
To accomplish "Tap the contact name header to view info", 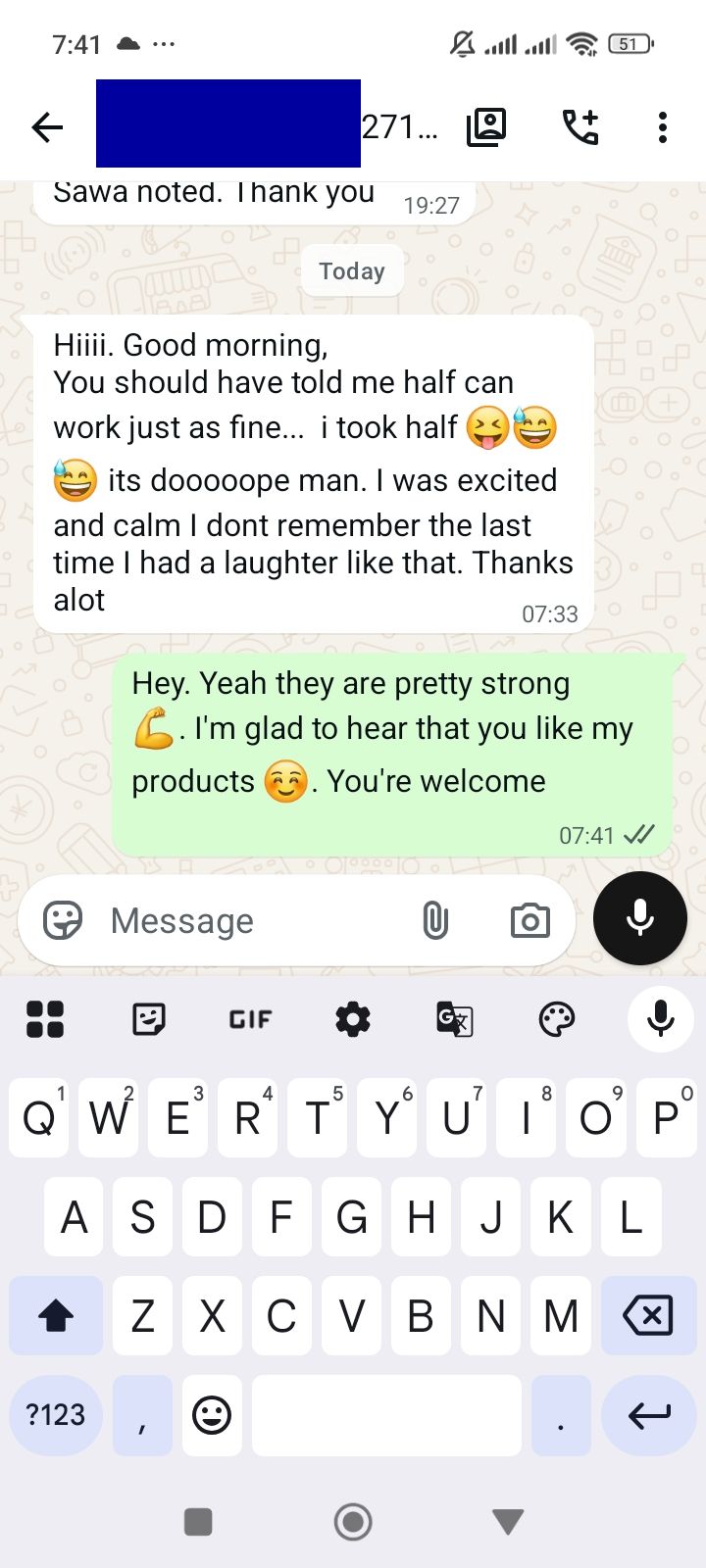I will coord(267,124).
